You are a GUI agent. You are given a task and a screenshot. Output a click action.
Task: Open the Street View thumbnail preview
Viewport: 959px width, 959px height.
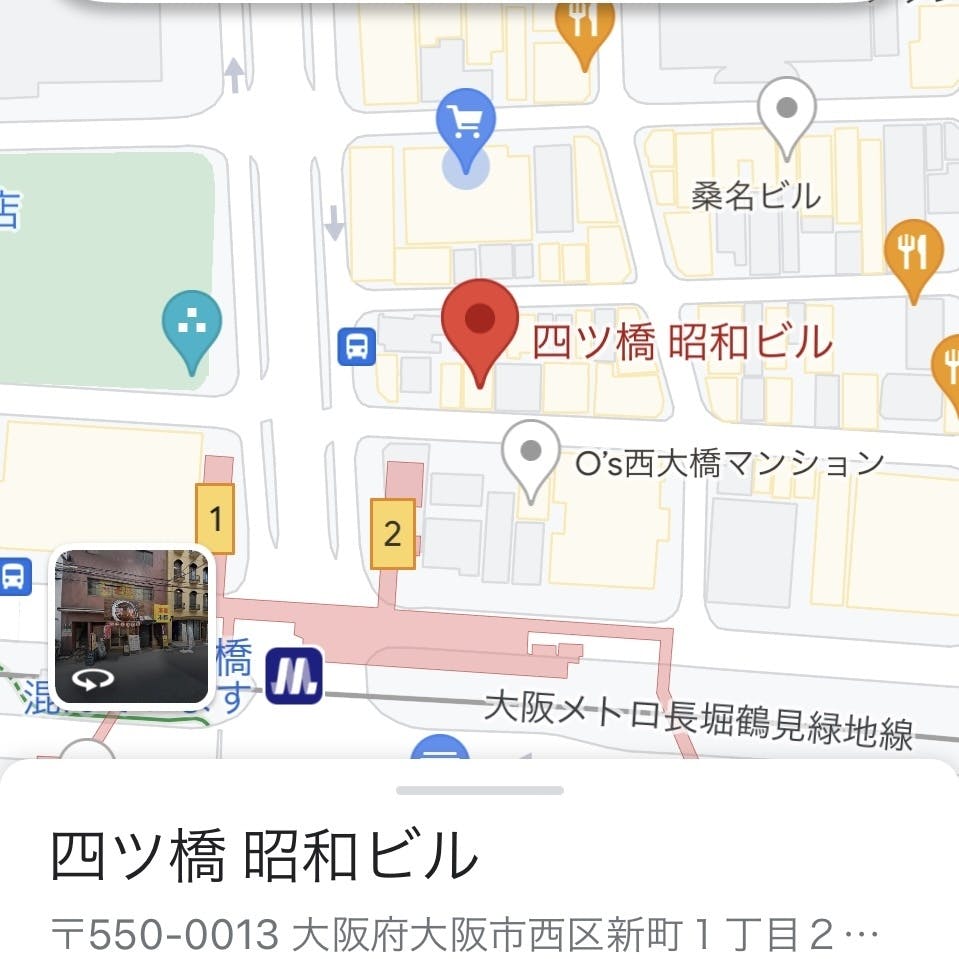click(131, 626)
